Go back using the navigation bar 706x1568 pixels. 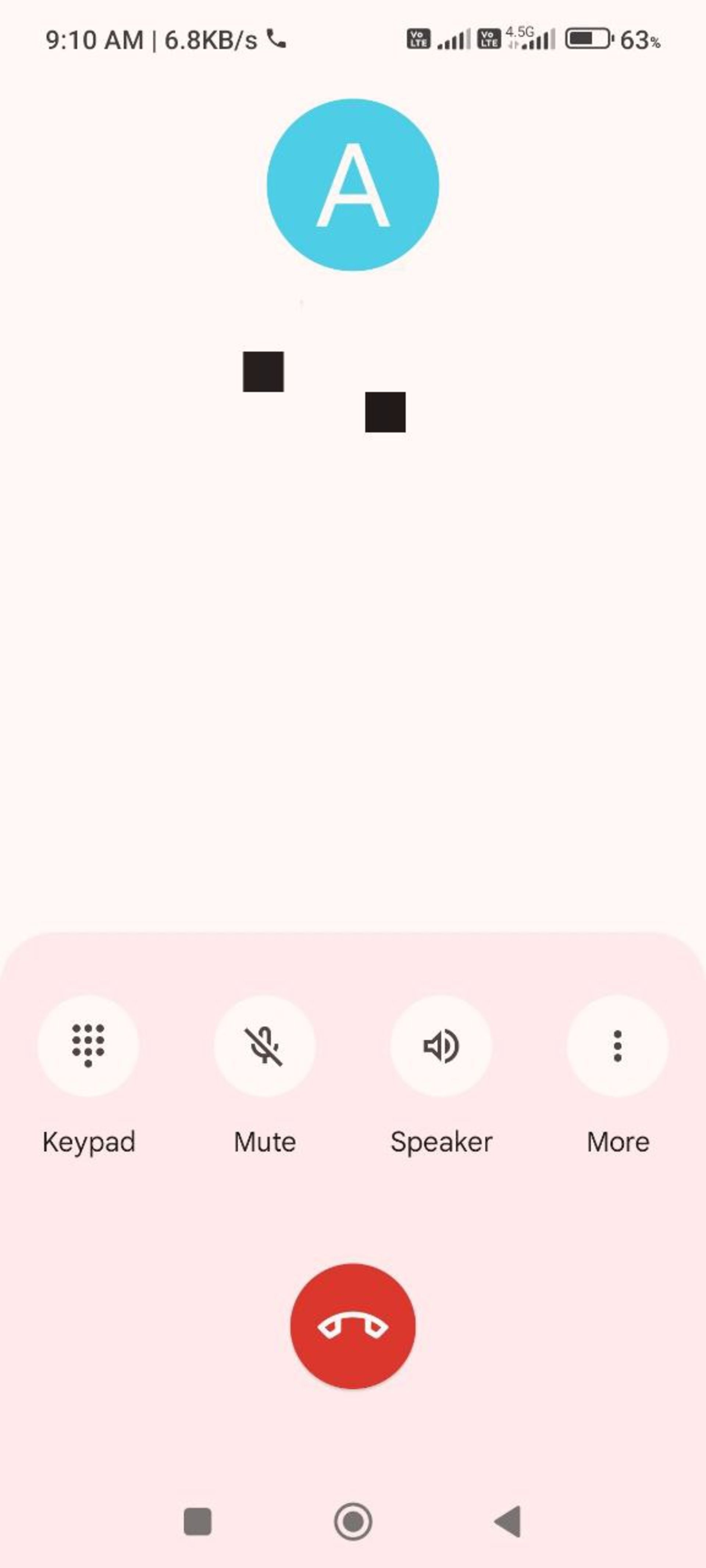coord(508,1522)
